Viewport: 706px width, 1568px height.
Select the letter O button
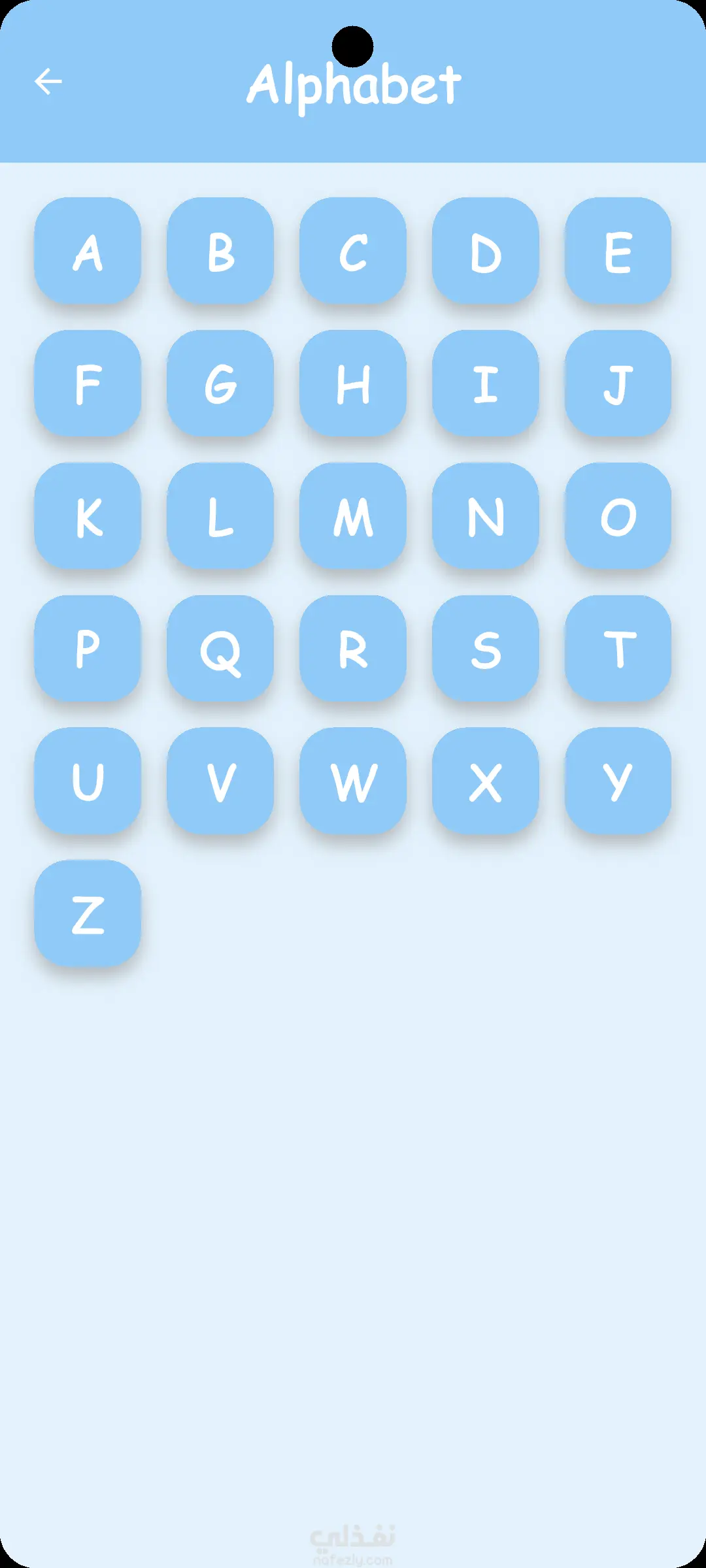pyautogui.click(x=618, y=517)
